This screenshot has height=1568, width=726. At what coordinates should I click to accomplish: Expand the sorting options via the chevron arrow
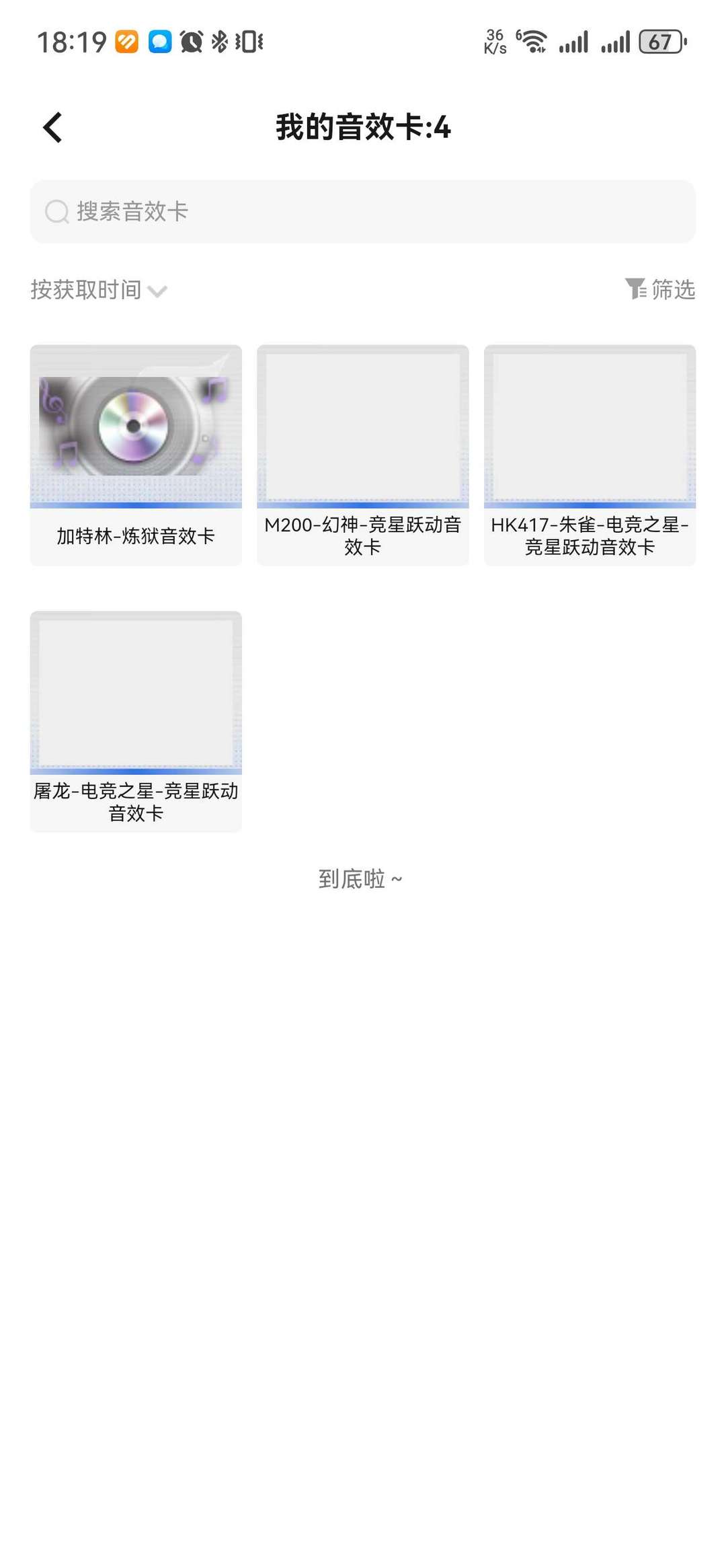(158, 291)
